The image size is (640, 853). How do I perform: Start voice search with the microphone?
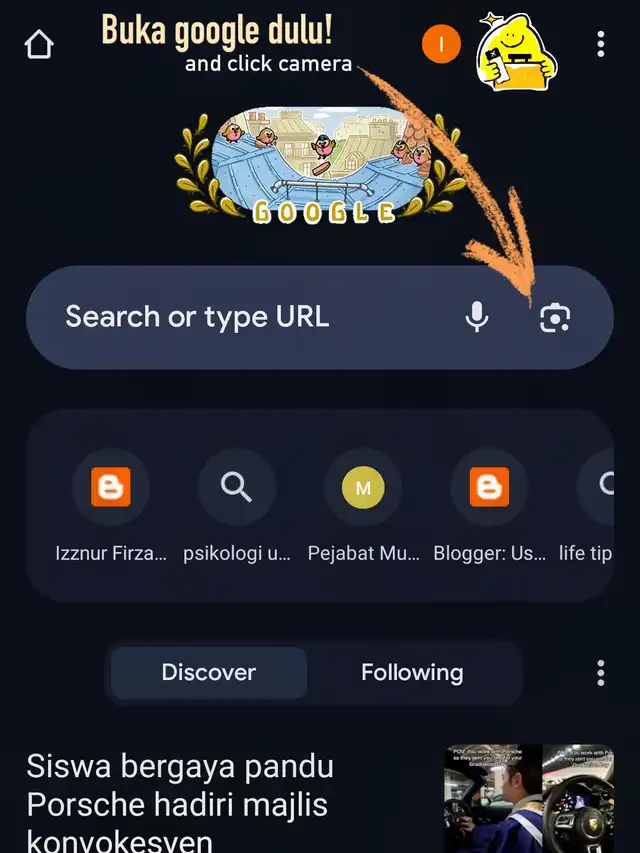(x=477, y=318)
